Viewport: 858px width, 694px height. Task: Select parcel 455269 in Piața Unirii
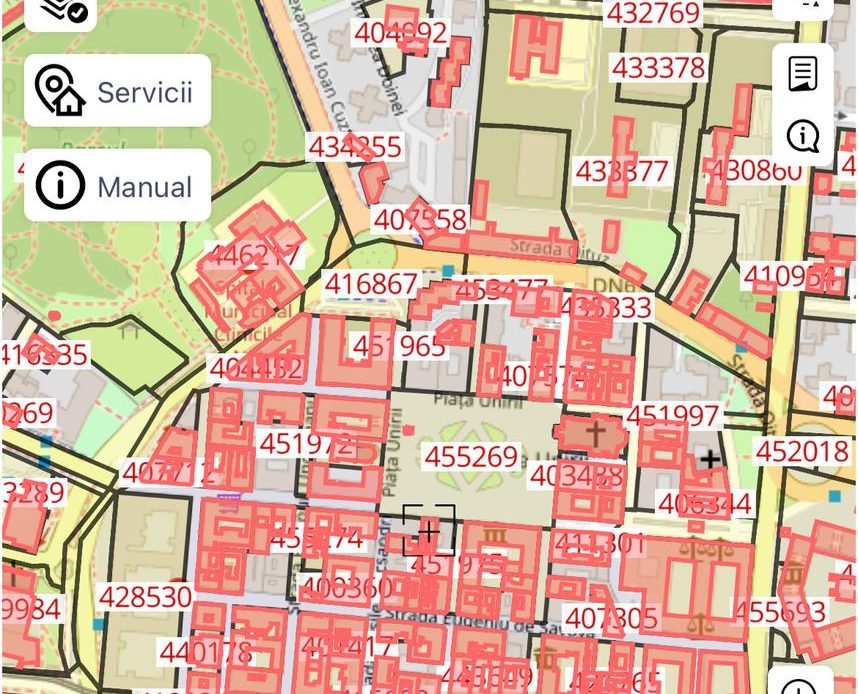coord(471,457)
